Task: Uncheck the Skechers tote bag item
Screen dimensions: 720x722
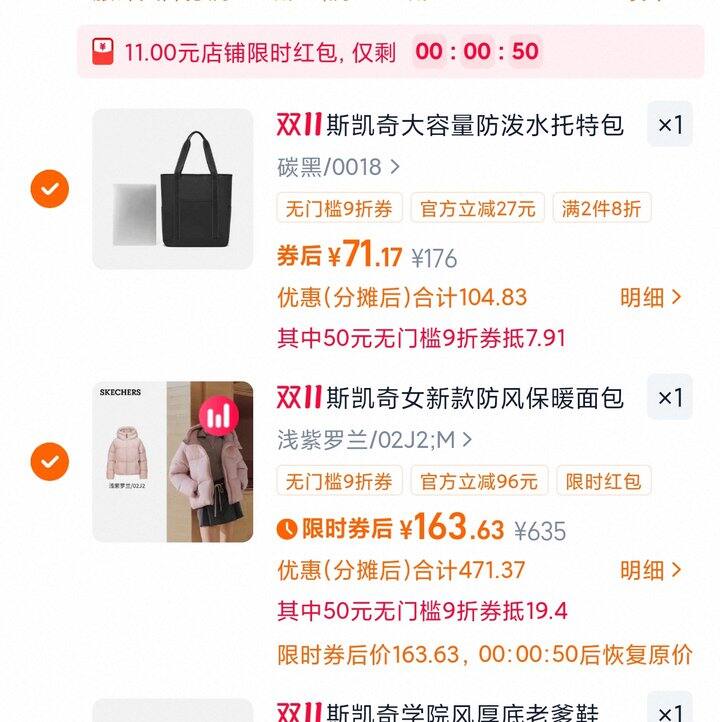Action: pos(49,188)
